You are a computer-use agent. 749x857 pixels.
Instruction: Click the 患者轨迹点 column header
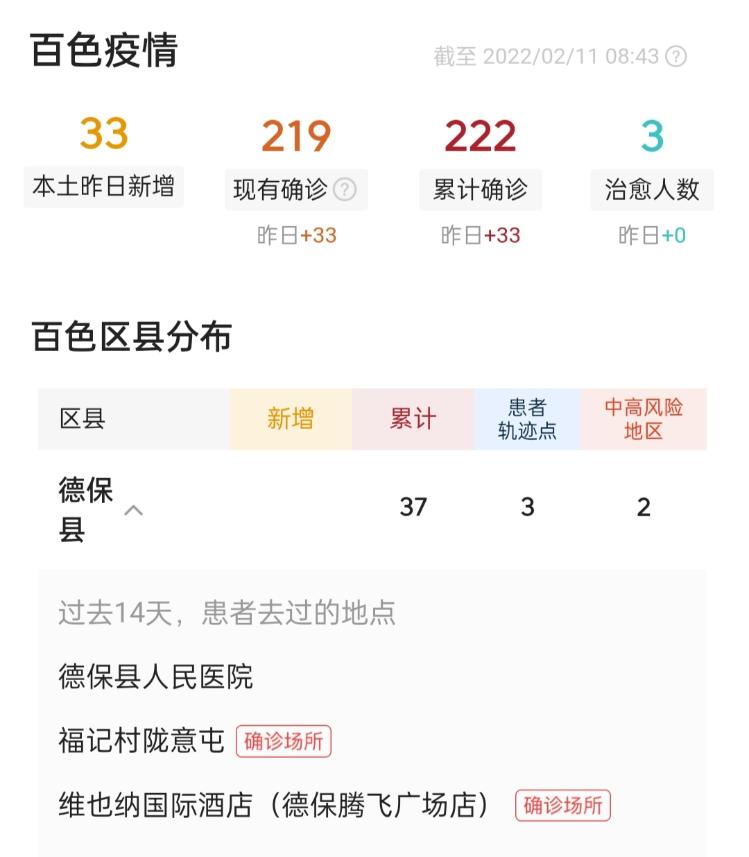528,418
